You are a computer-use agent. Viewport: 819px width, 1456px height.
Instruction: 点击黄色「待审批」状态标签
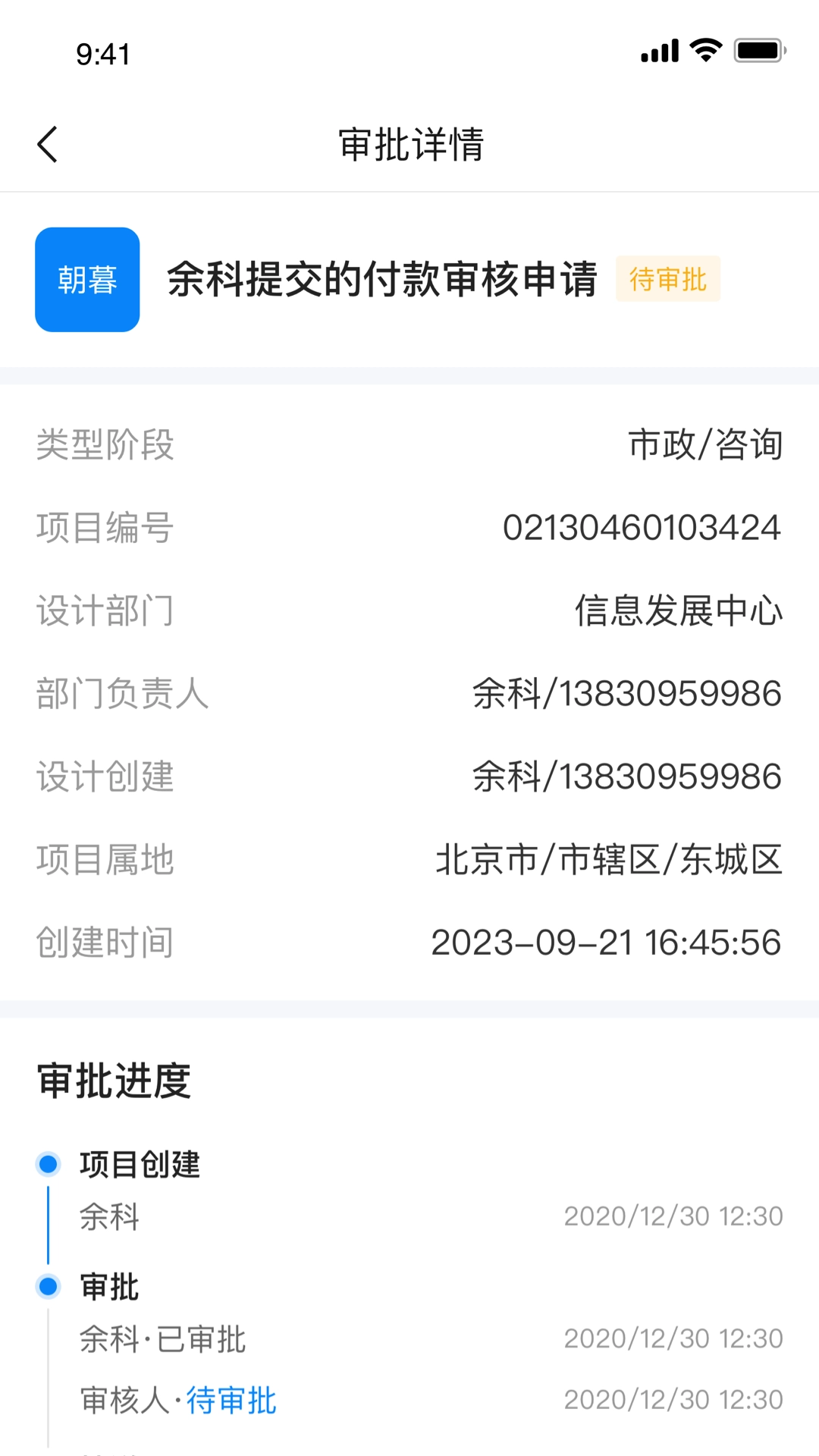(667, 279)
